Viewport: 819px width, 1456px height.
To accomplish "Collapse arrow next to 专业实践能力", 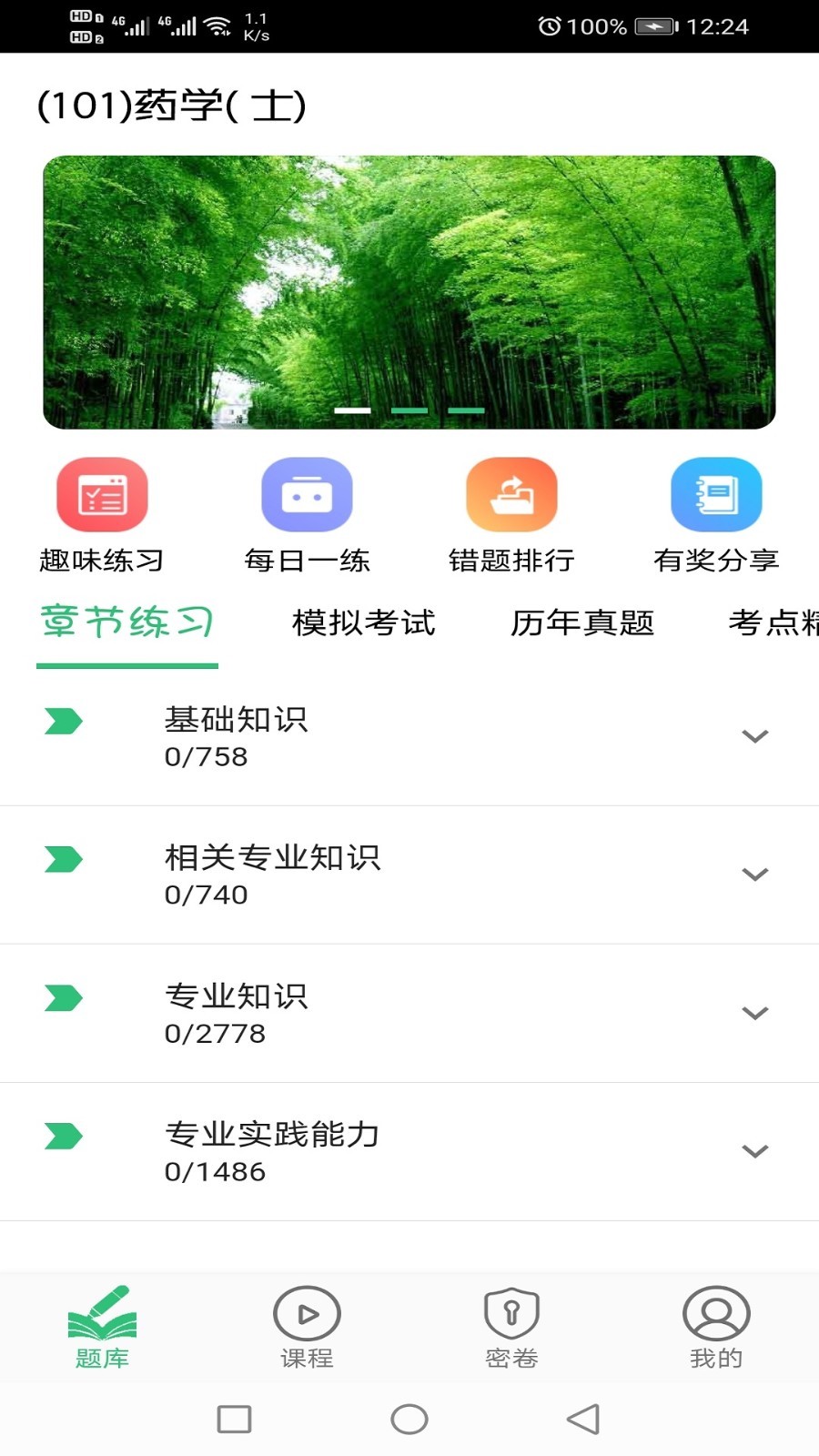I will click(x=754, y=1151).
